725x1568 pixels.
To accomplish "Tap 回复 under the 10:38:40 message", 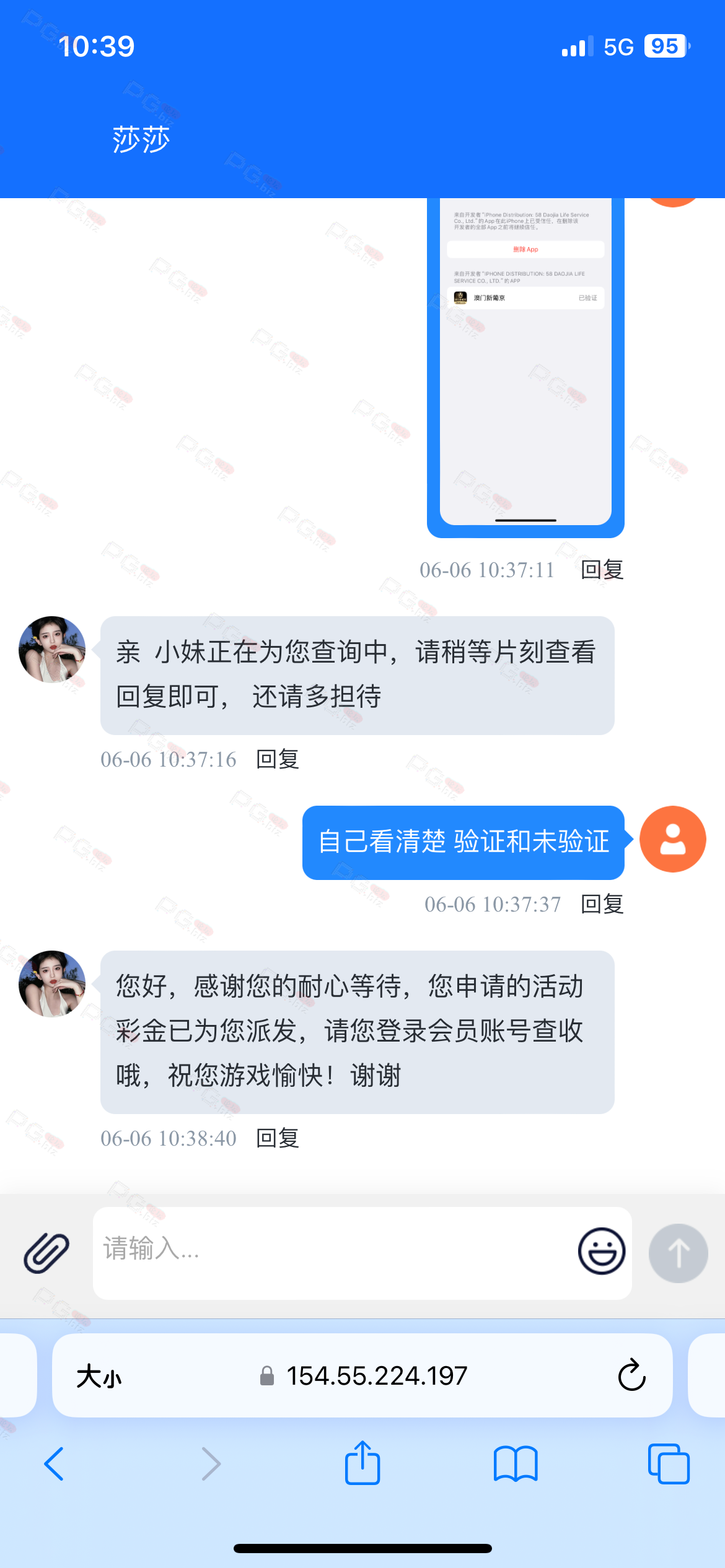I will [x=278, y=1138].
